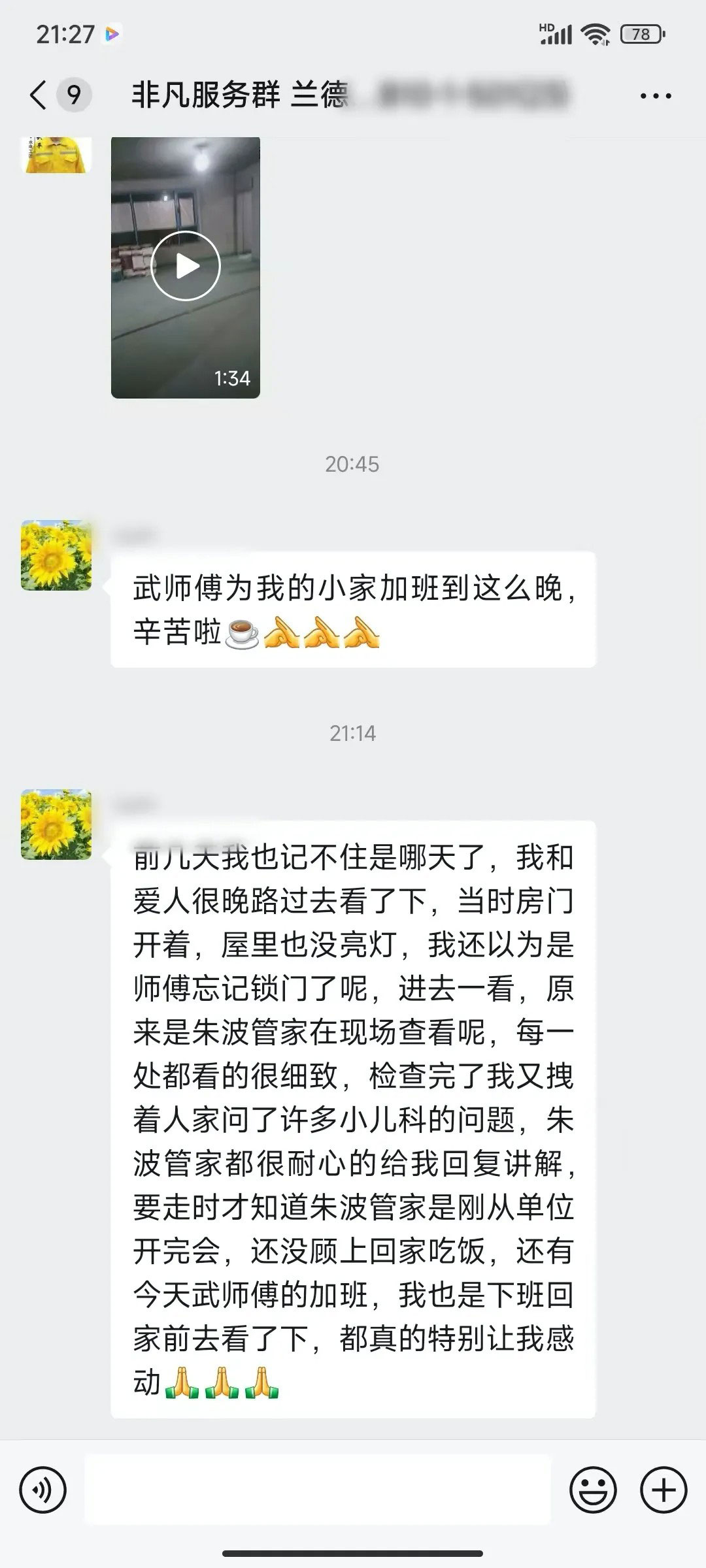This screenshot has width=706, height=1568.
Task: Tap the message text field
Action: [318, 1490]
